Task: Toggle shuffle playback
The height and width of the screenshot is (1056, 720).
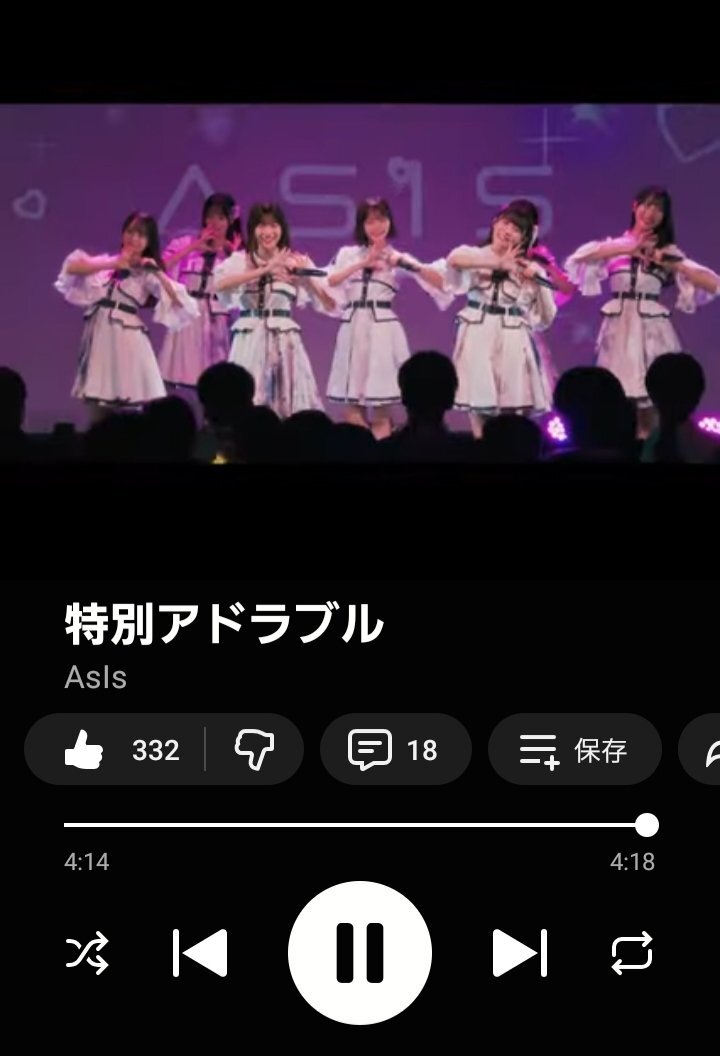Action: point(87,952)
